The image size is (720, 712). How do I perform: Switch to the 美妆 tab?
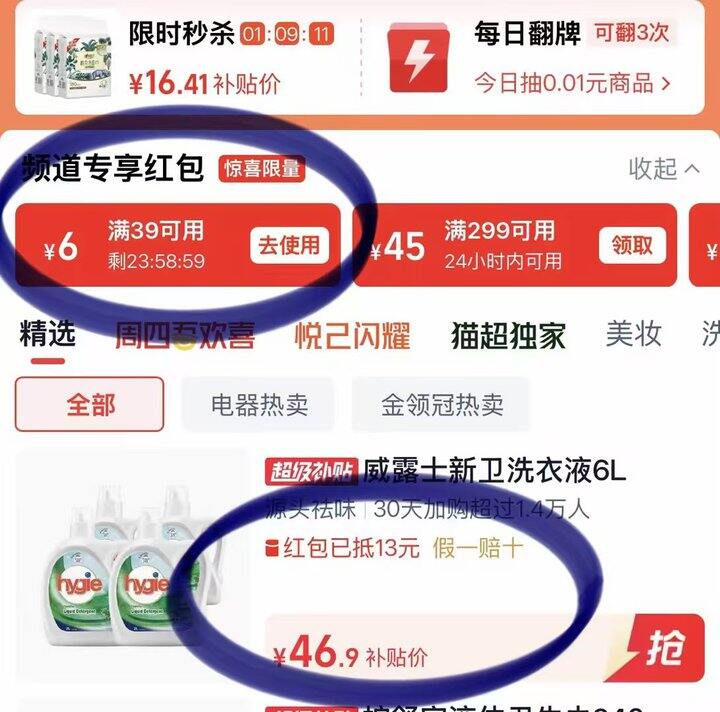632,334
